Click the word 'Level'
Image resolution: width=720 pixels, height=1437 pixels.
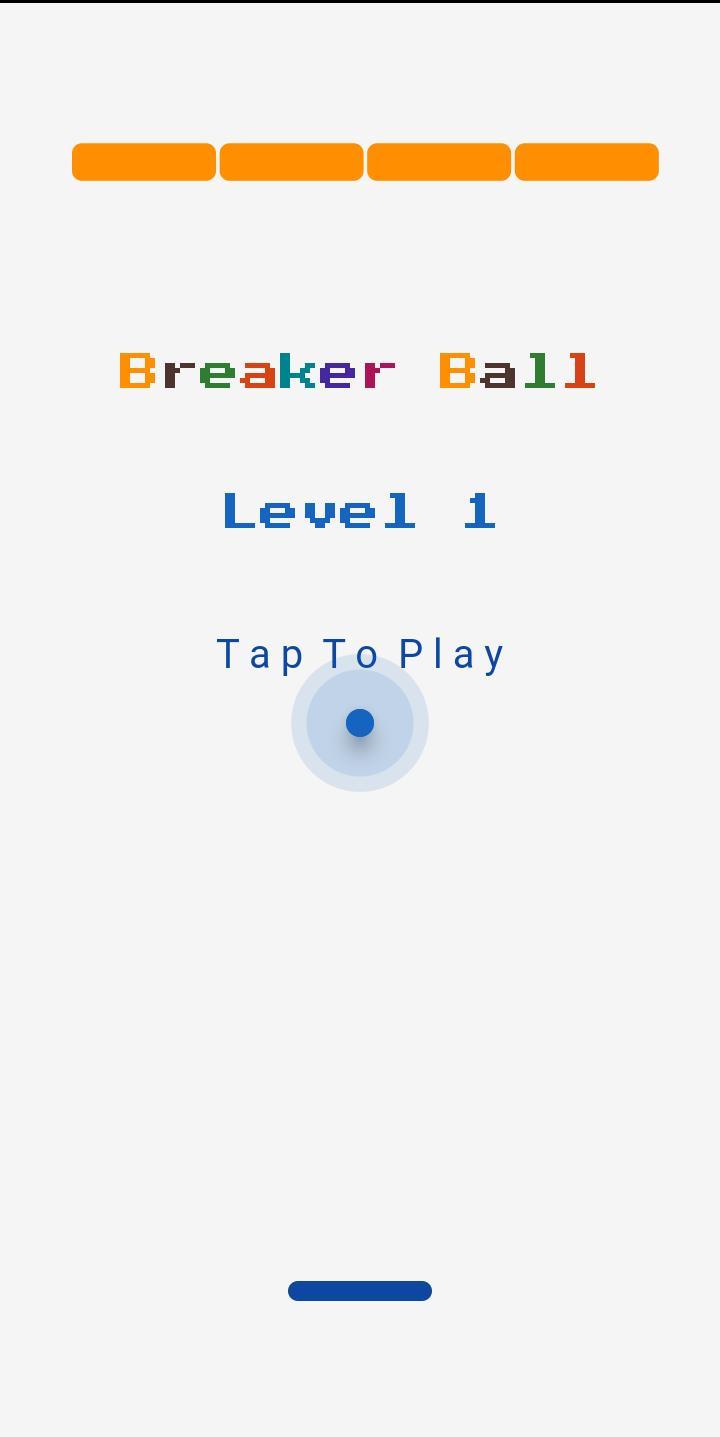pos(316,511)
